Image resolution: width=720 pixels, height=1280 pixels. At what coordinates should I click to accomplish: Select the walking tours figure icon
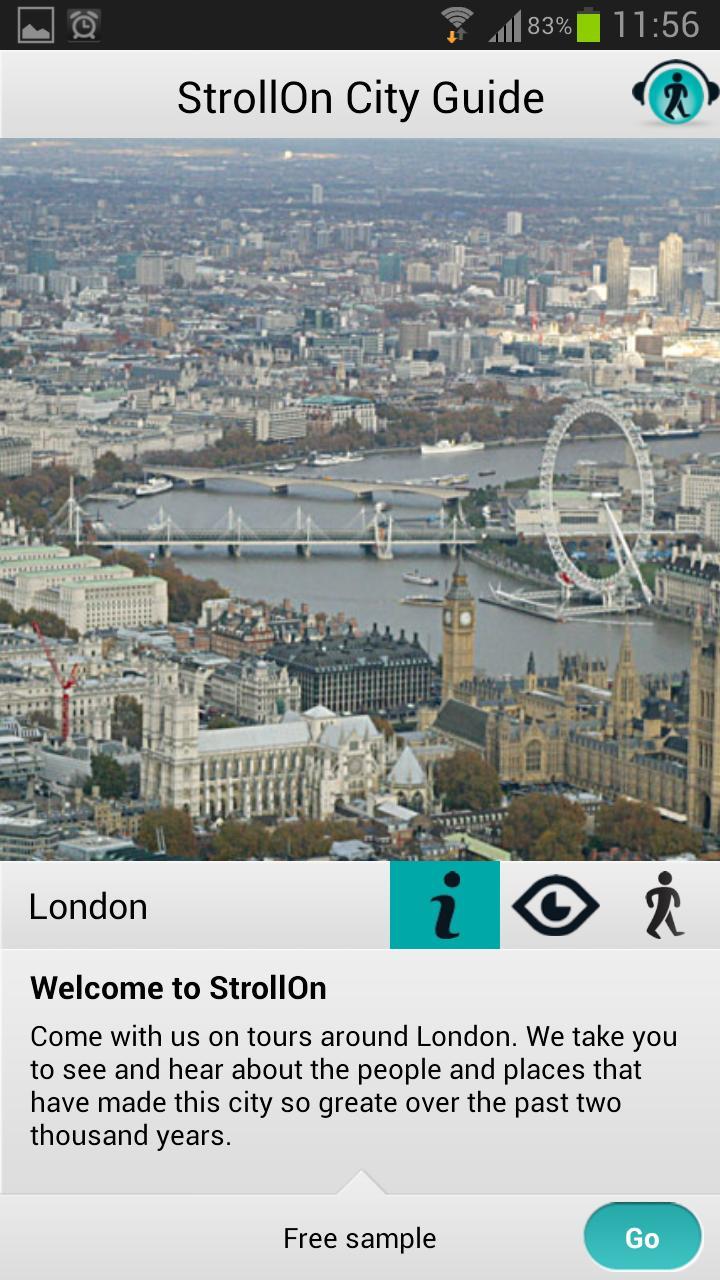(666, 905)
